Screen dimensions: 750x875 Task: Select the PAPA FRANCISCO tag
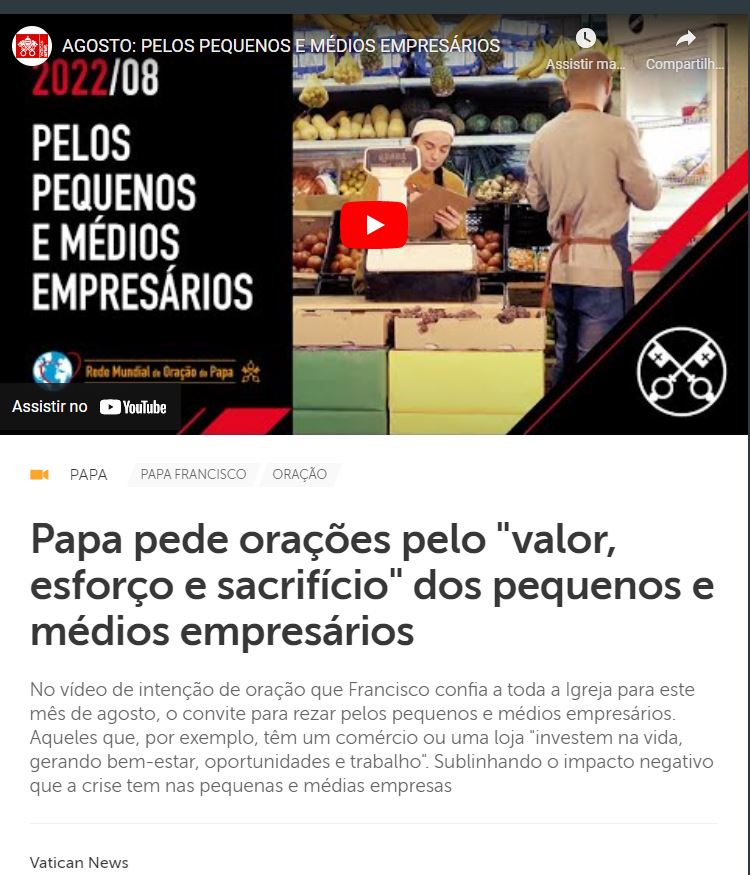click(193, 474)
